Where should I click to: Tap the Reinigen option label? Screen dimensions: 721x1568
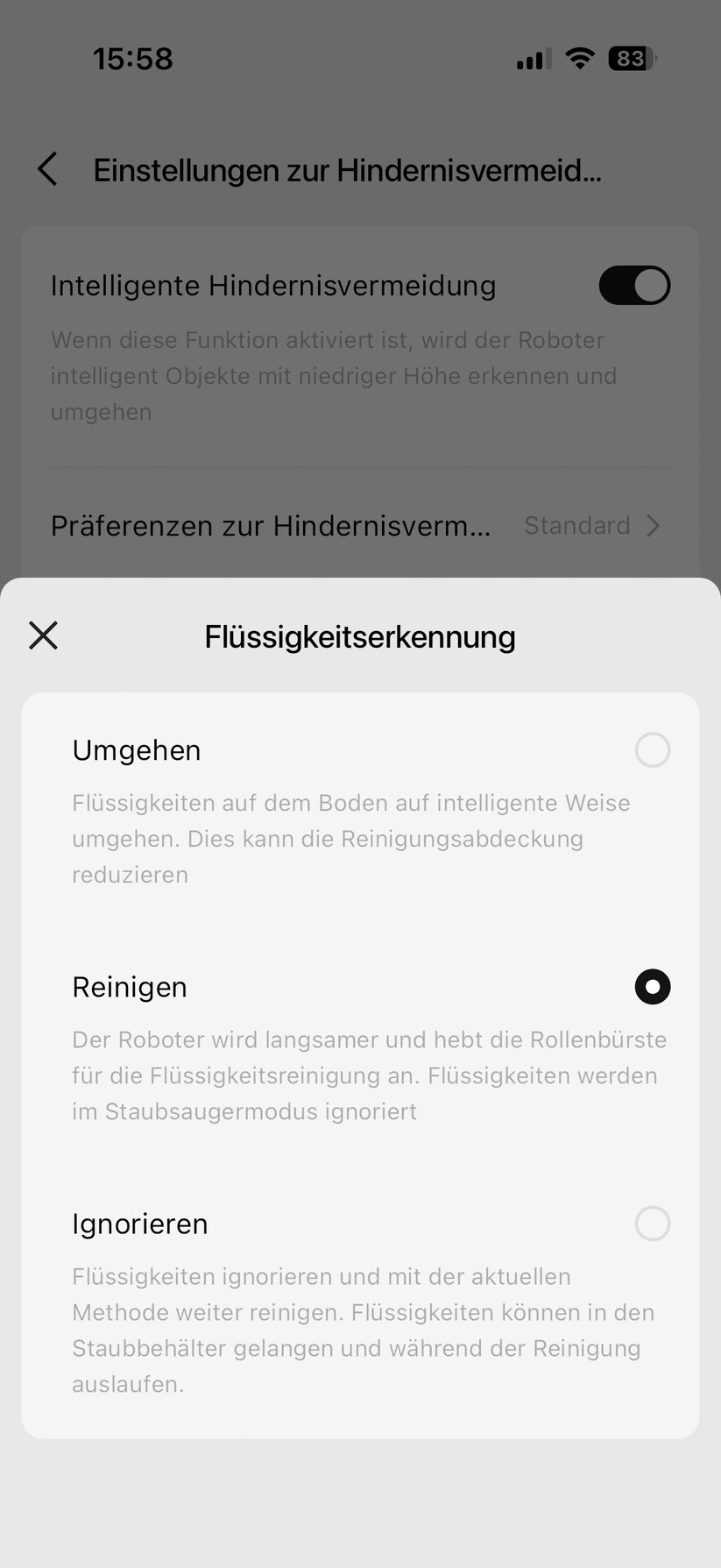(129, 986)
